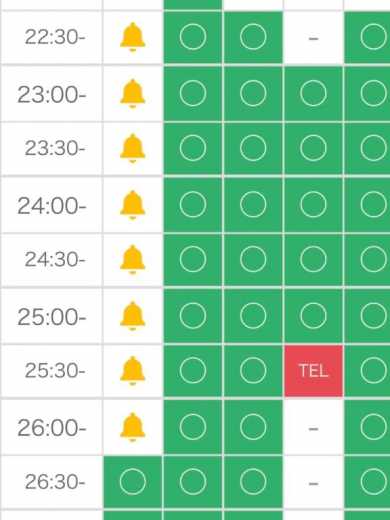390x520 pixels.
Task: Tap the 26:00 notification bell
Action: 133,427
